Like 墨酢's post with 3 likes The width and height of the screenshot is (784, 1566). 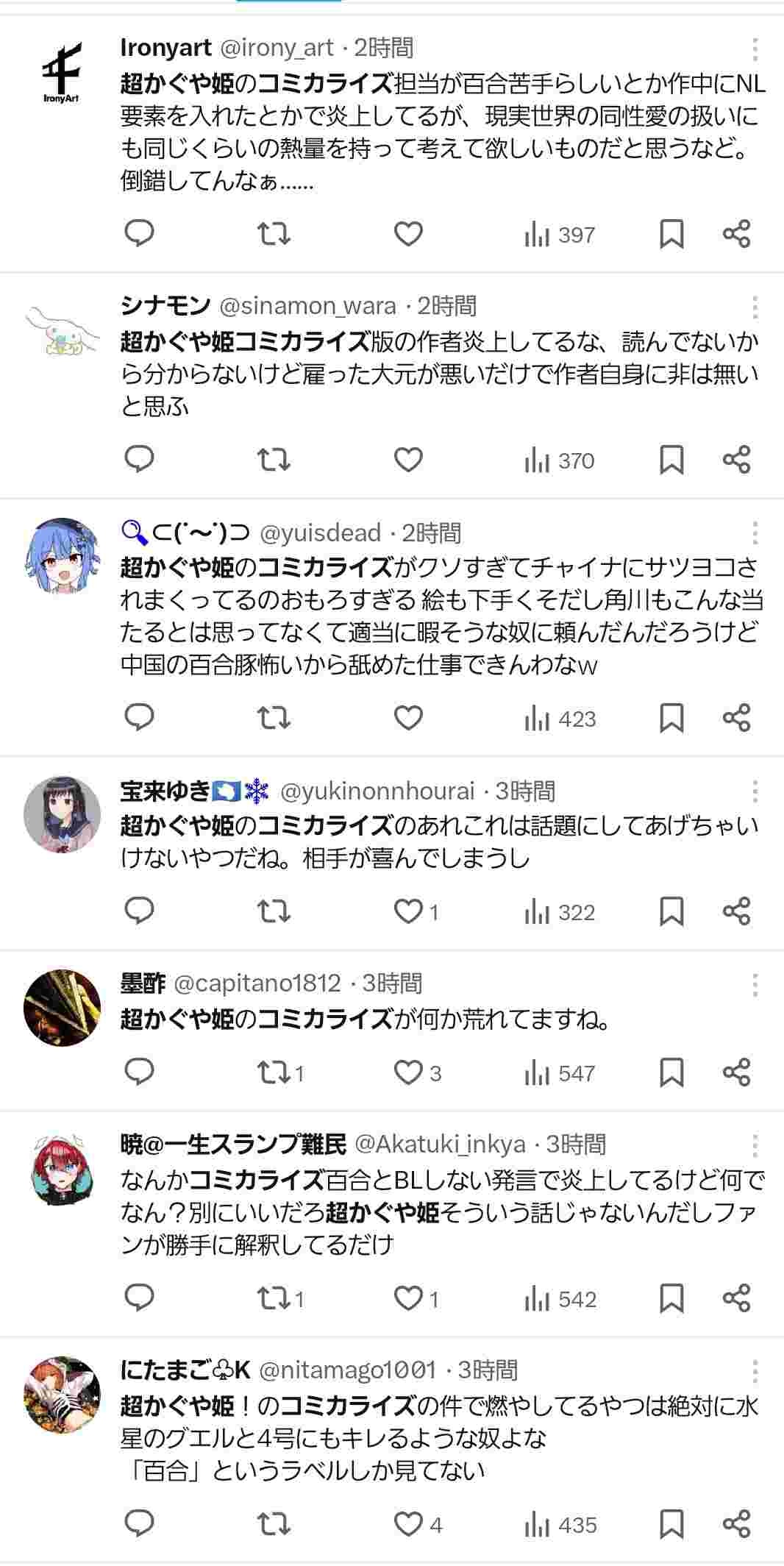point(408,1072)
